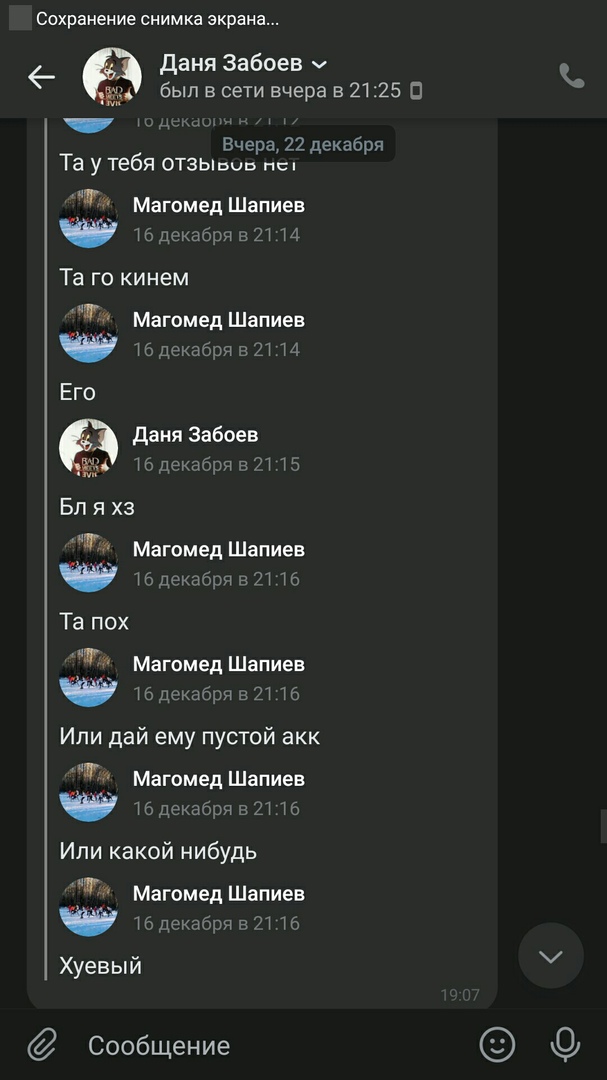The image size is (607, 1080).
Task: Go back from the chat
Action: pos(41,77)
